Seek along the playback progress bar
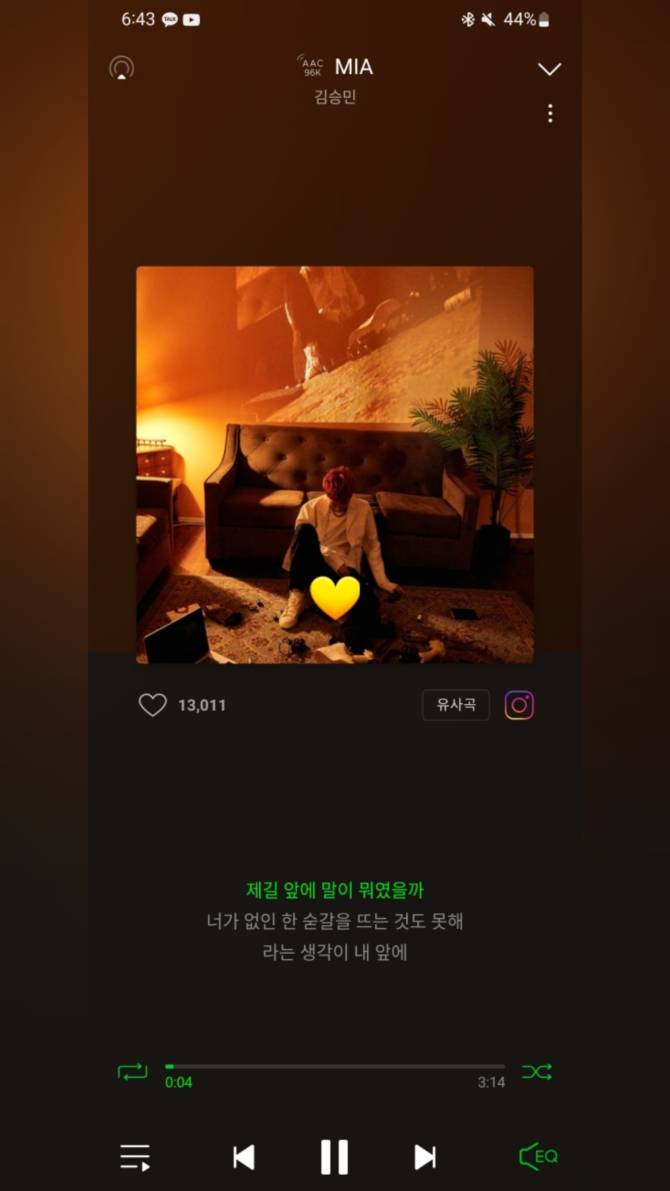This screenshot has width=670, height=1191. pyautogui.click(x=335, y=1066)
